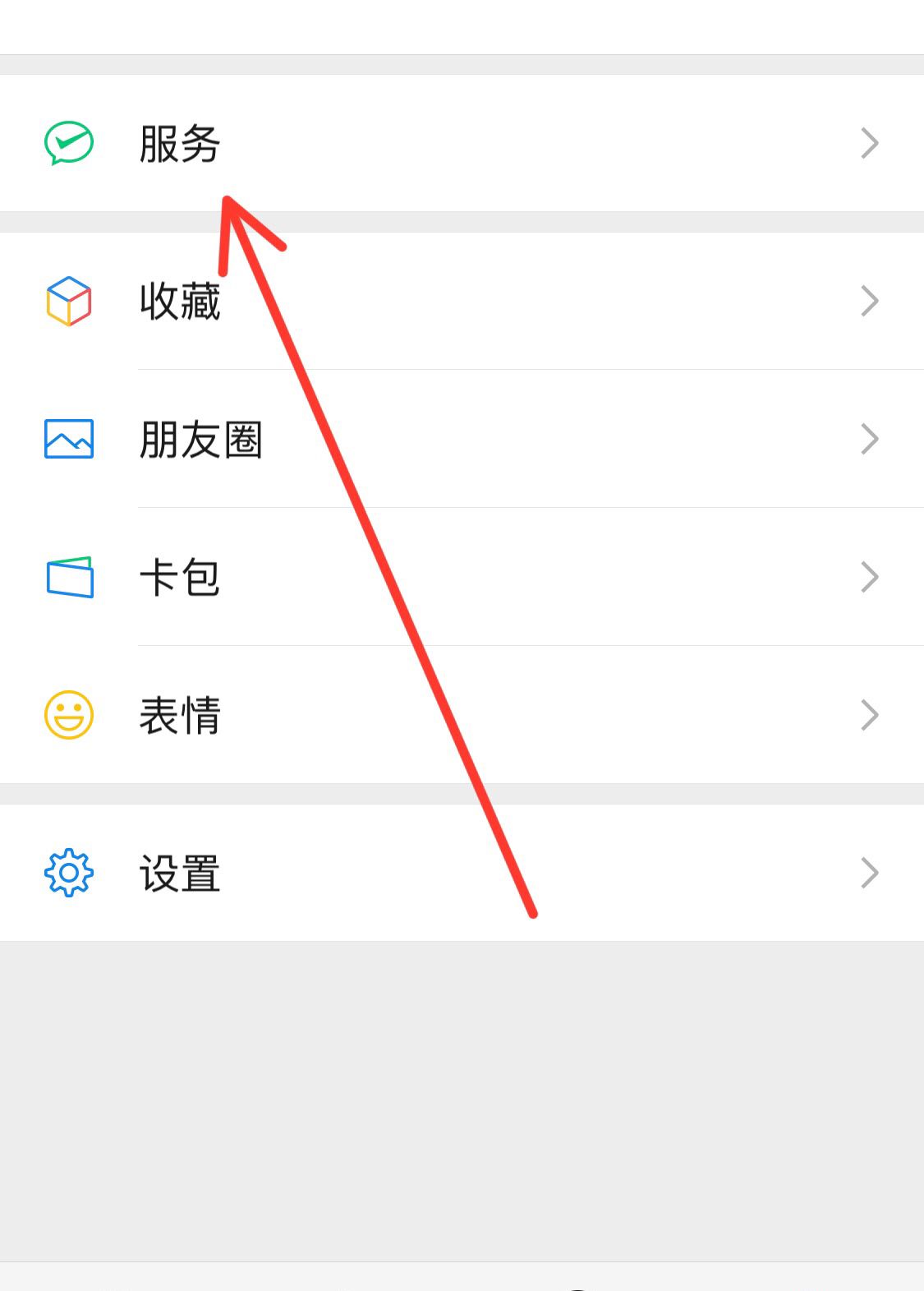Open the blue Settings gear icon
The height and width of the screenshot is (1291, 924).
coord(69,873)
